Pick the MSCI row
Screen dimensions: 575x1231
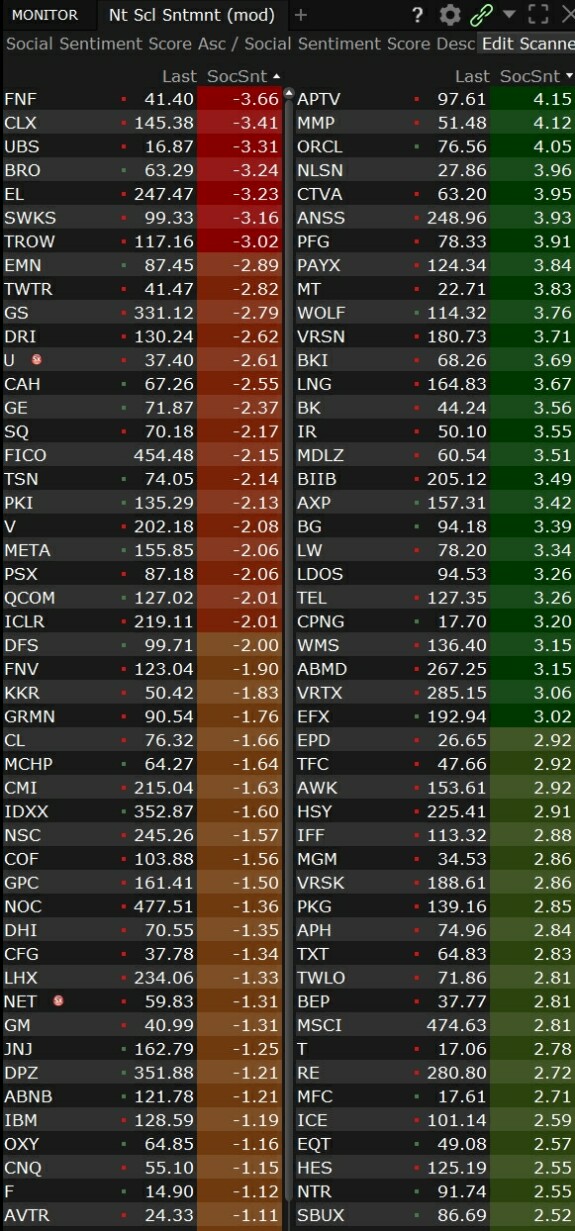(435, 1025)
